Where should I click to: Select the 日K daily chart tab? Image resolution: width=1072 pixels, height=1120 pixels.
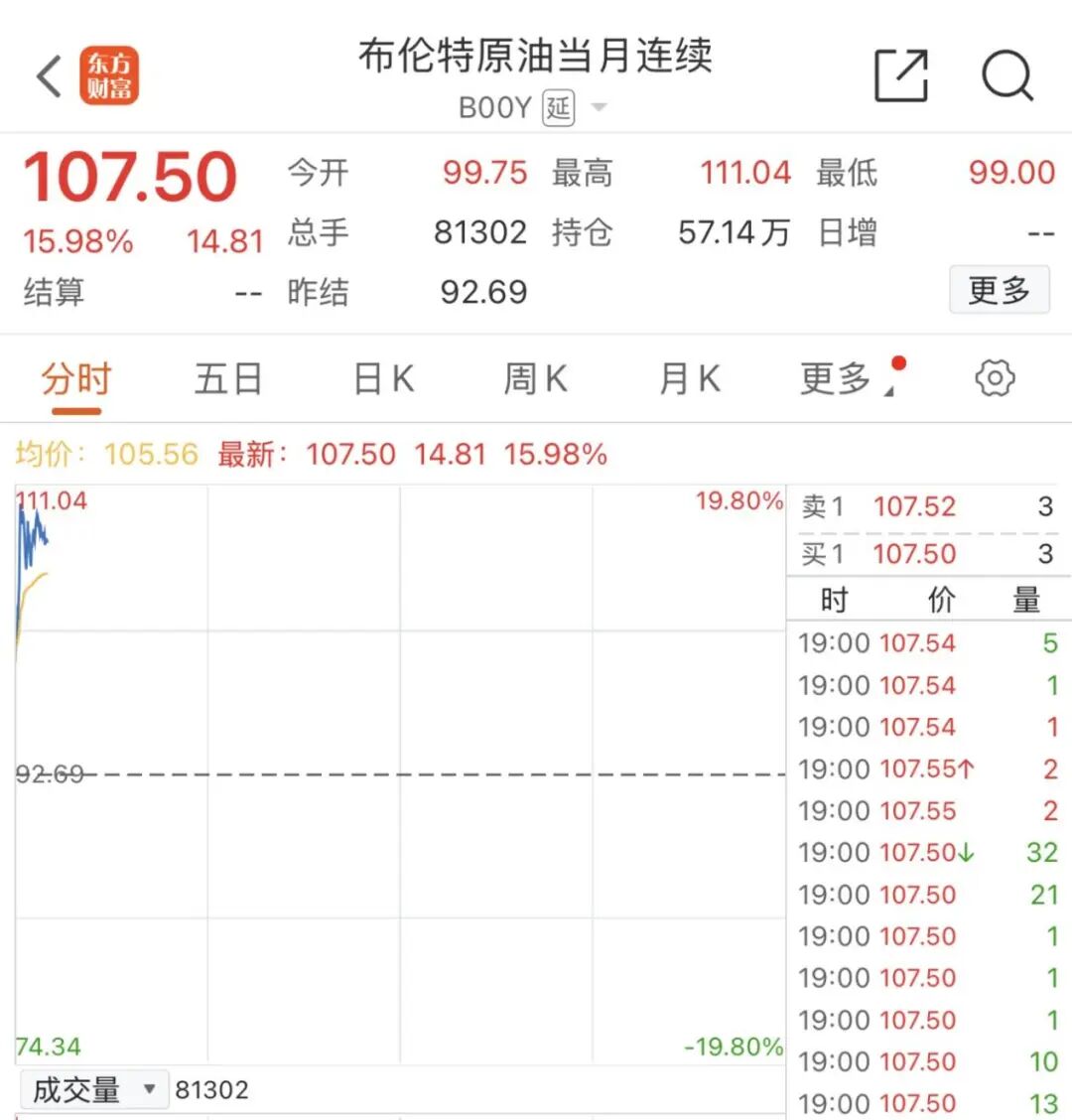coord(381,377)
